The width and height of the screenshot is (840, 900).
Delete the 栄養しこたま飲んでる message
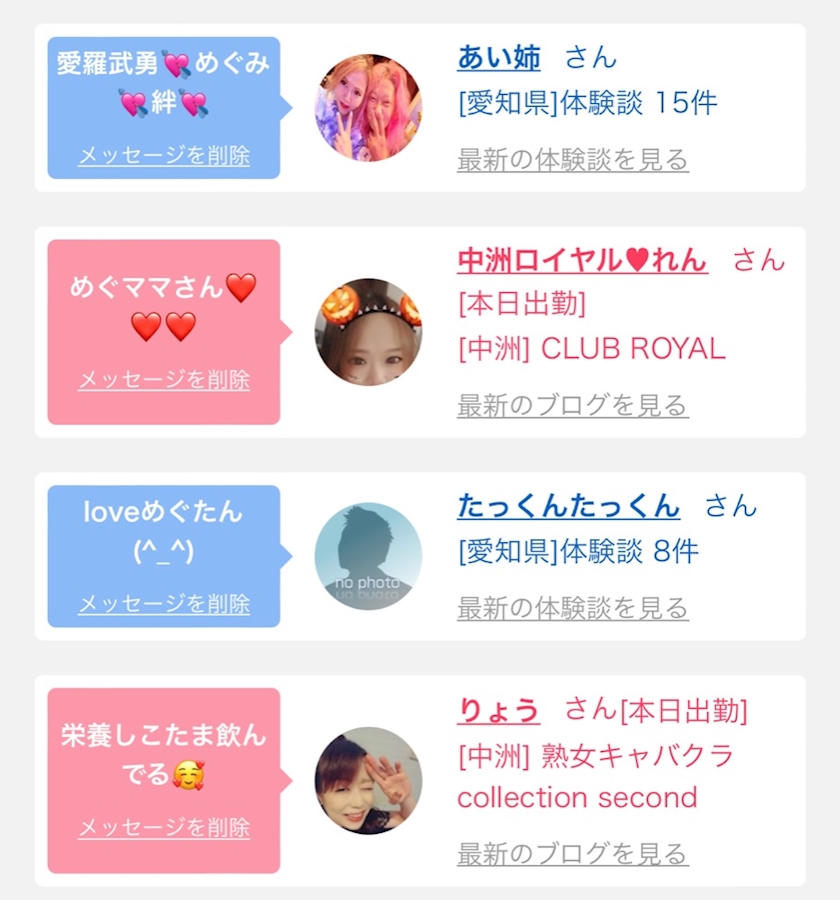164,827
